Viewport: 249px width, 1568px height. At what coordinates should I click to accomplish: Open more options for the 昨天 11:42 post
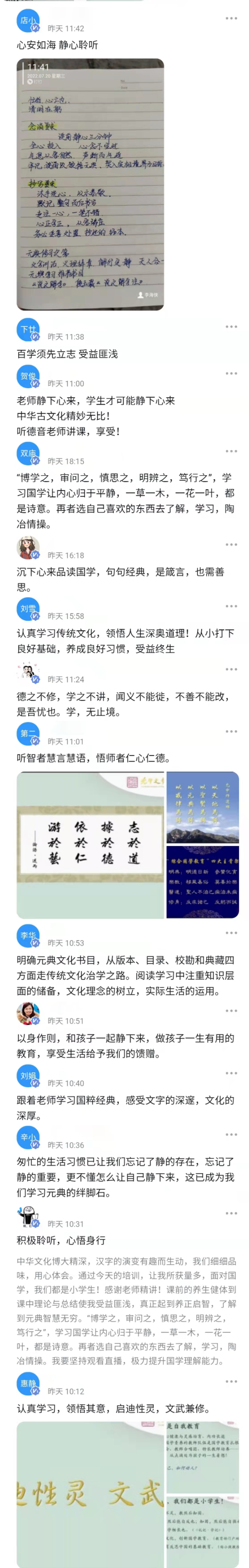pos(231,18)
